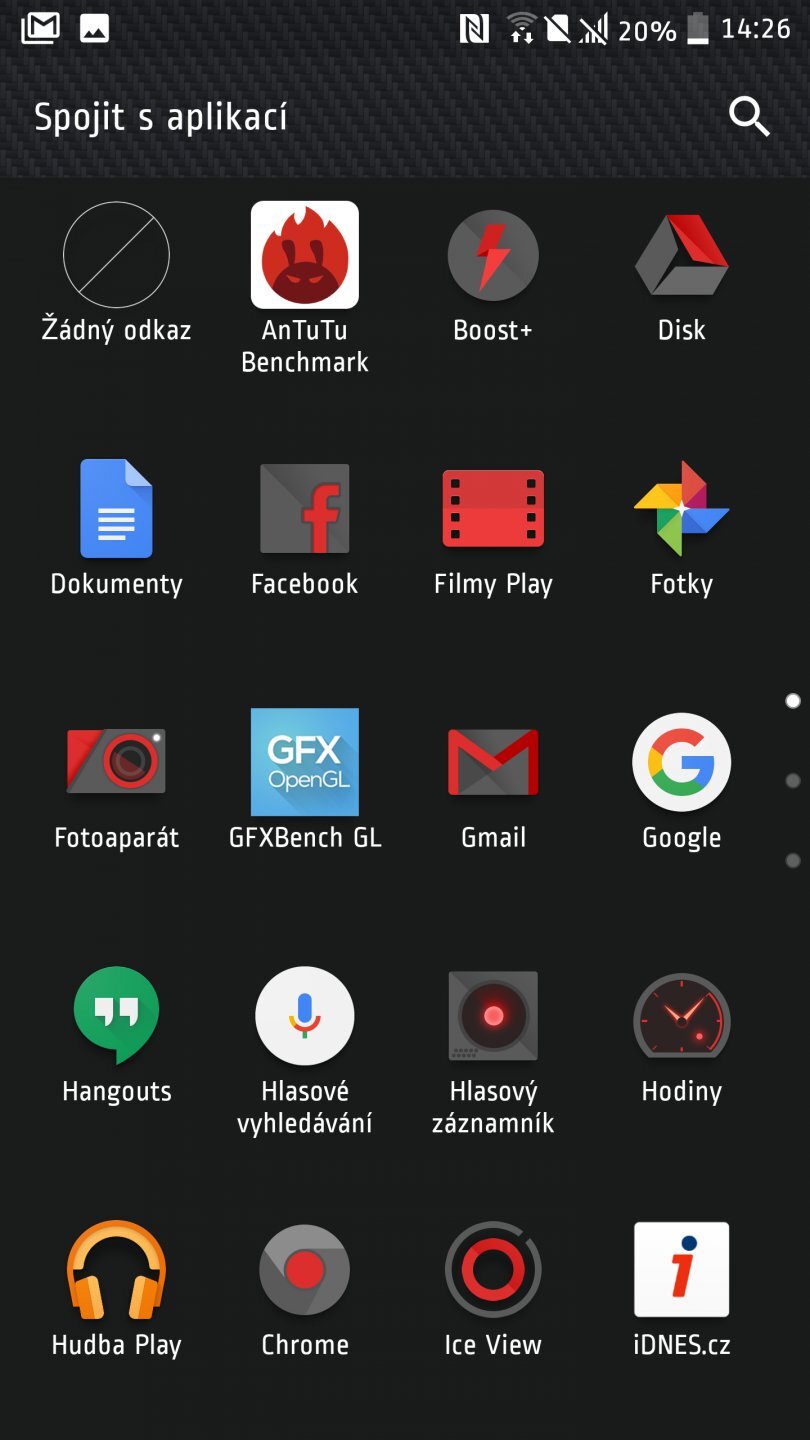Open Hlasové vyhledávání voice search
This screenshot has width=810, height=1440.
[x=305, y=1015]
